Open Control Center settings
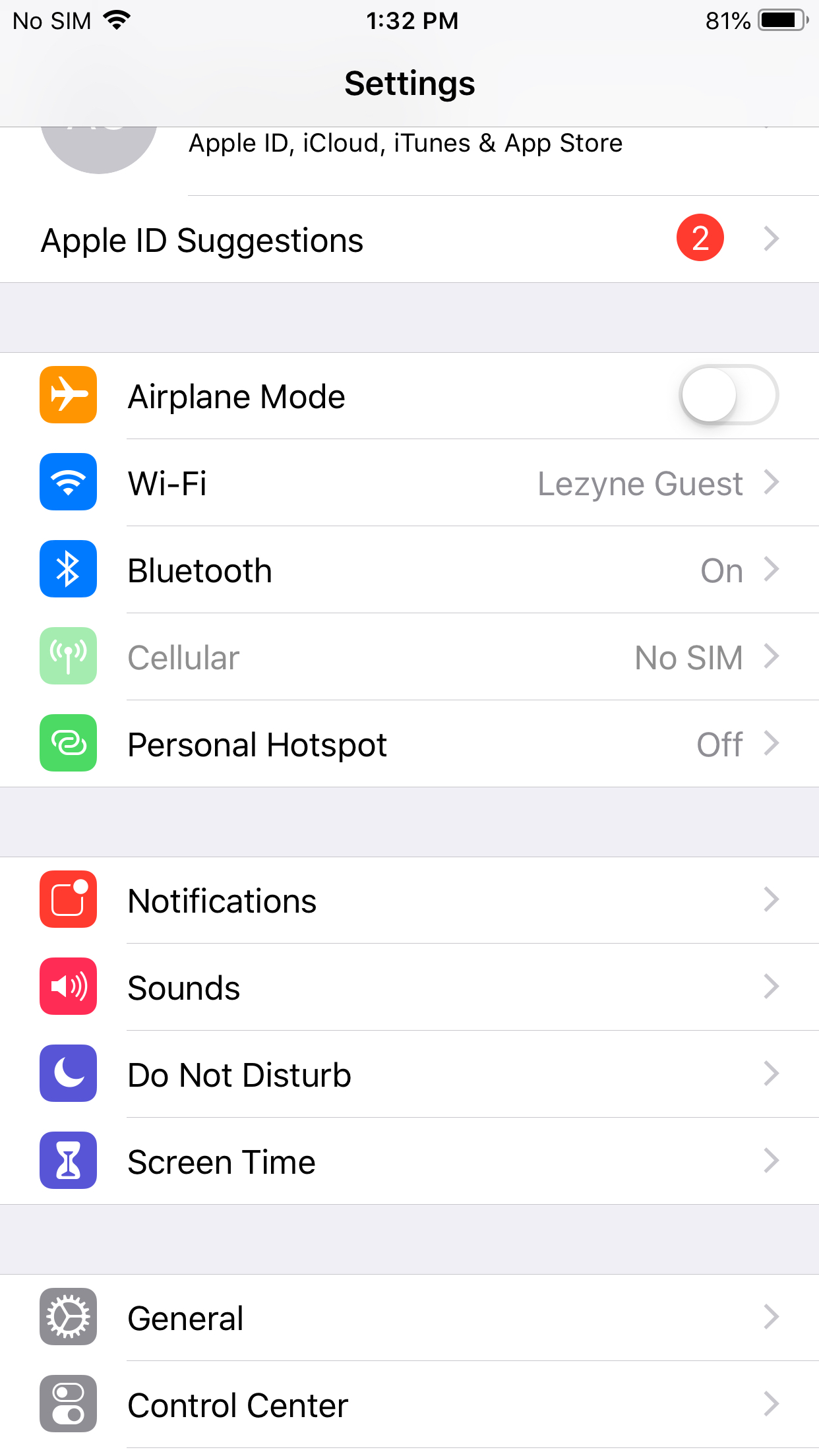 [409, 1405]
